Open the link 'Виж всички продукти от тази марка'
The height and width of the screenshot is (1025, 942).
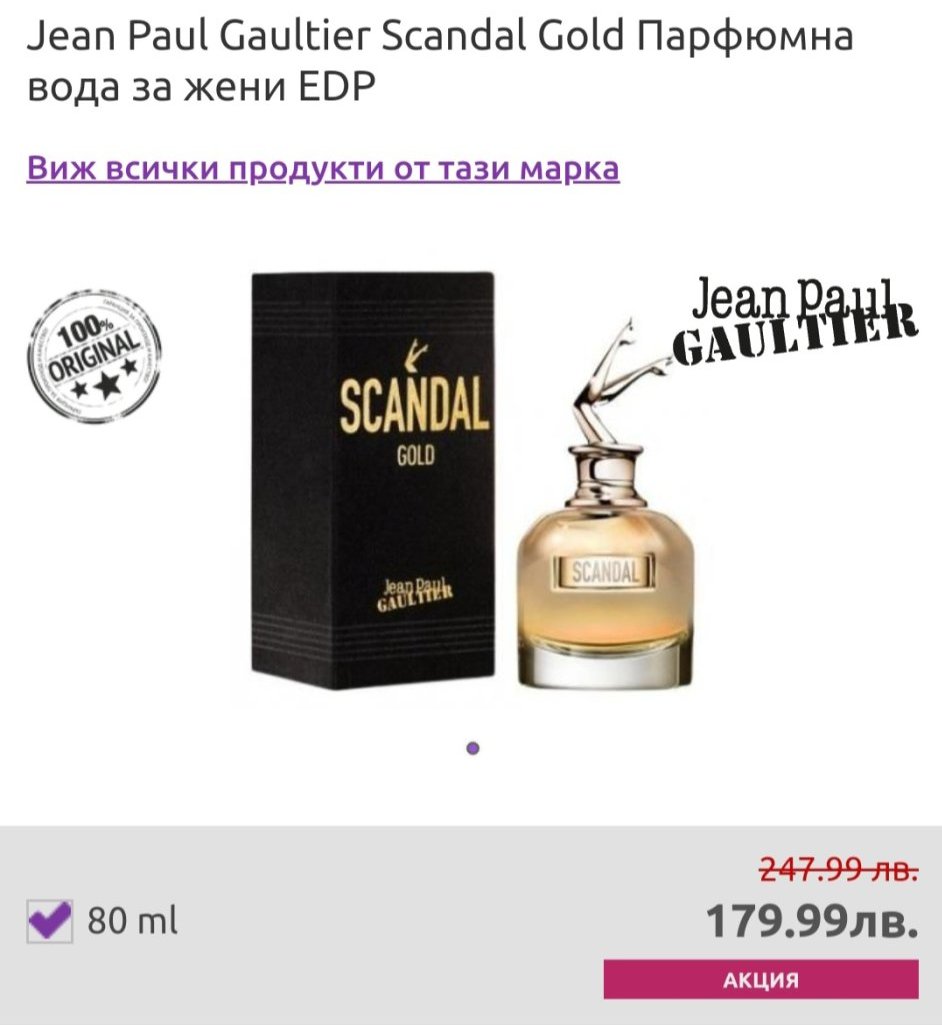[323, 167]
